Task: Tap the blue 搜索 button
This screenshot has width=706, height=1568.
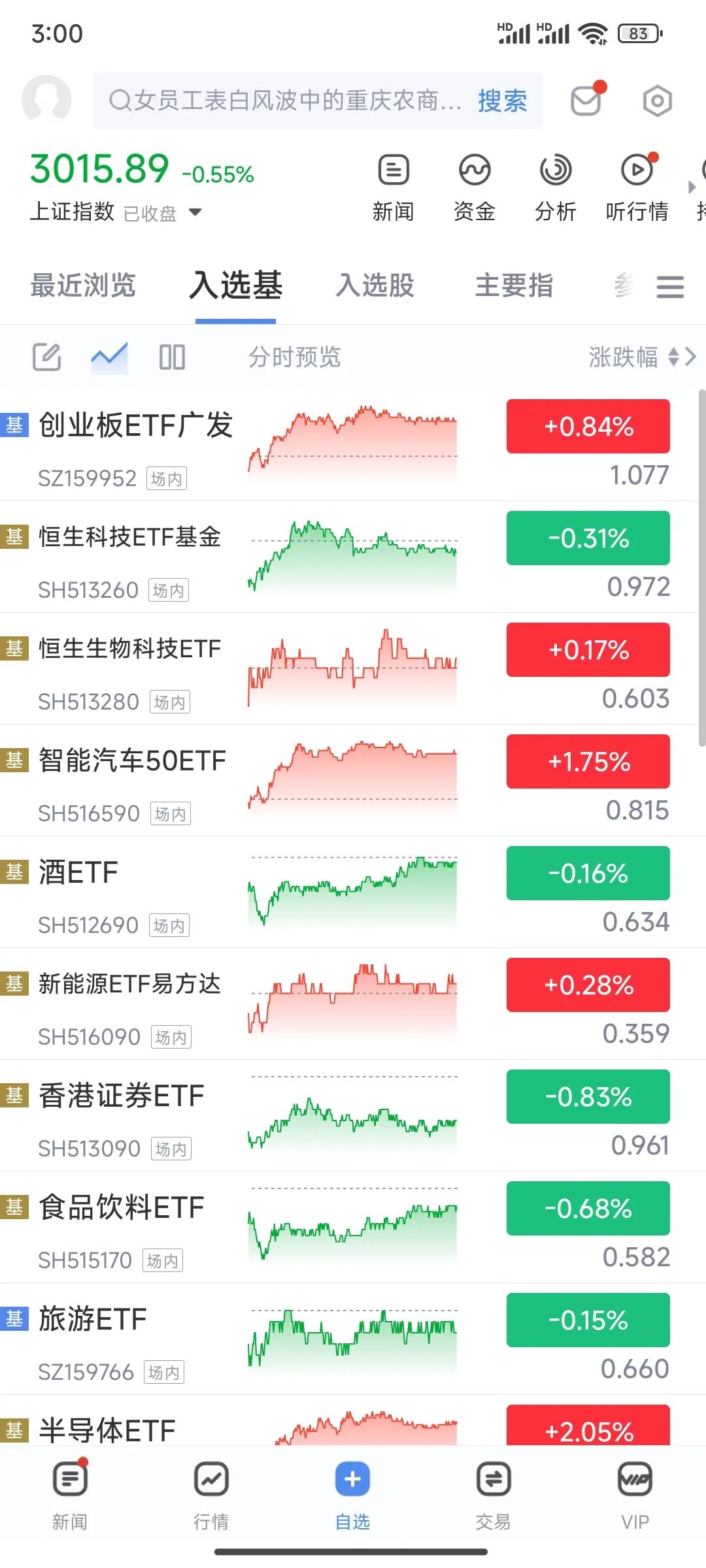Action: [x=502, y=101]
